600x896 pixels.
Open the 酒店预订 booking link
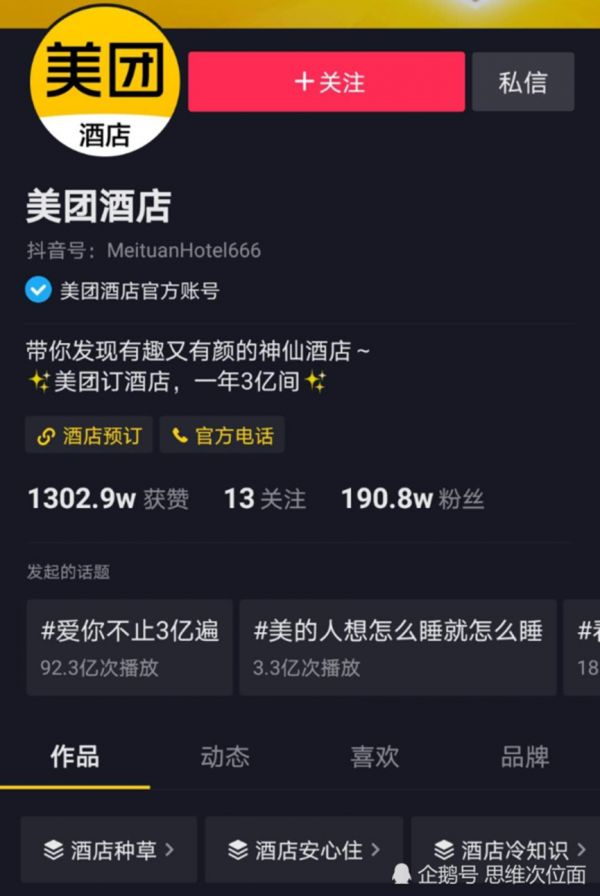coord(89,436)
